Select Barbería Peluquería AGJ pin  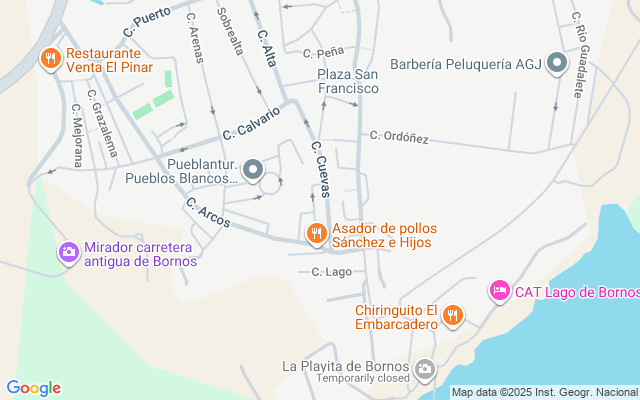558,66
